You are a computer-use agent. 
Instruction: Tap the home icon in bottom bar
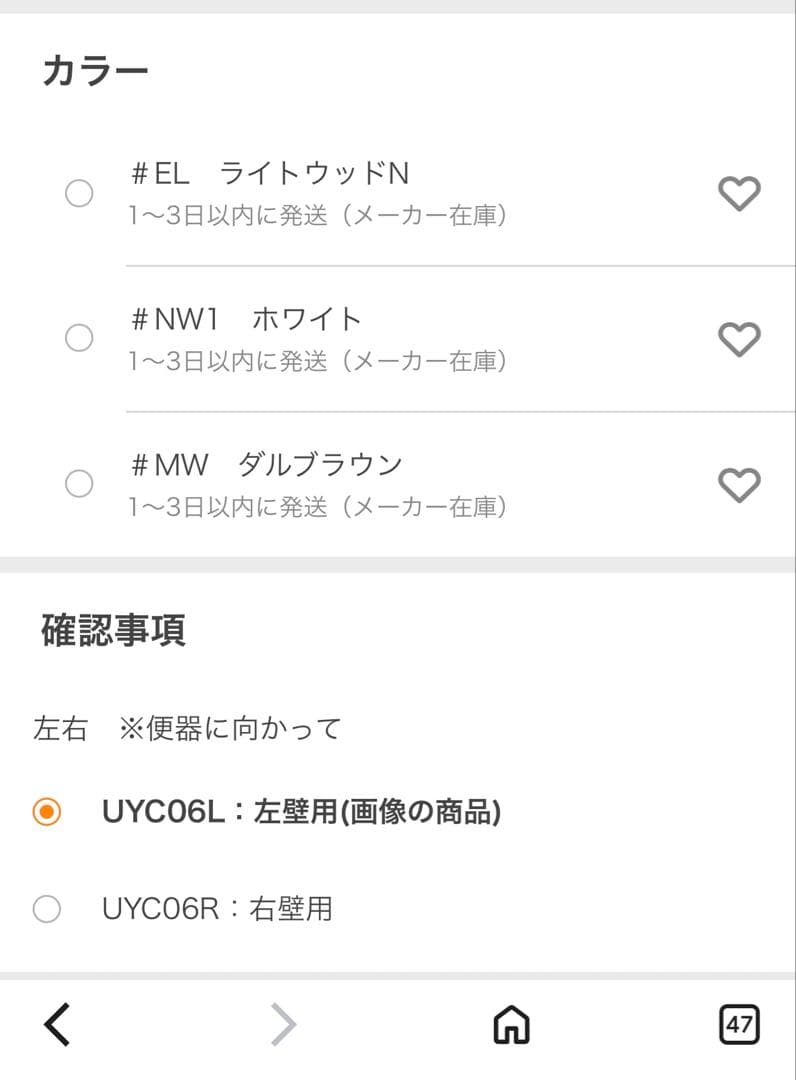pos(513,1024)
